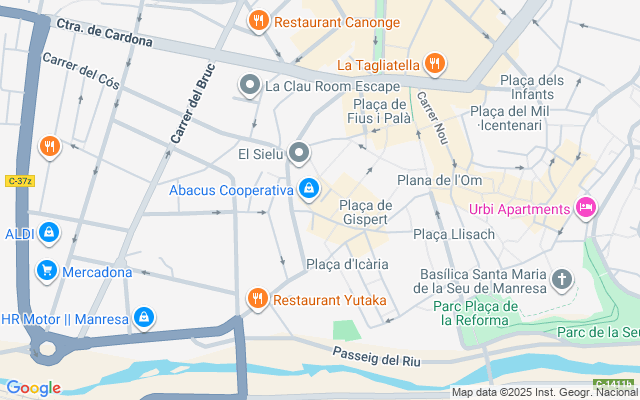
Task: Open the Basílica Santa Maria de la Seu pin
Action: point(563,280)
